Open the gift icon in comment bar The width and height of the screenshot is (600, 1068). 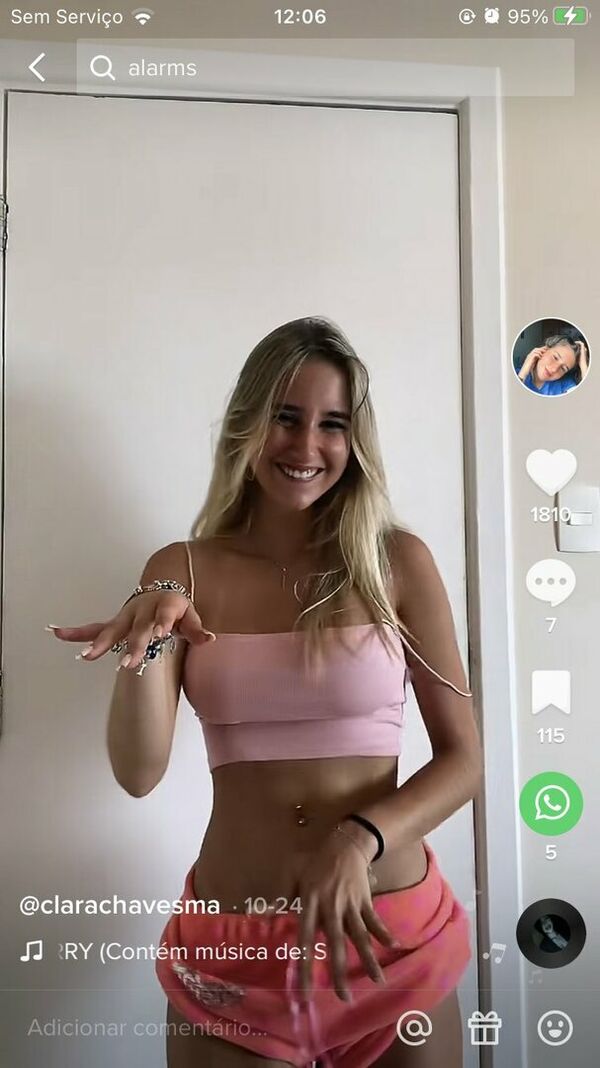[x=484, y=1027]
